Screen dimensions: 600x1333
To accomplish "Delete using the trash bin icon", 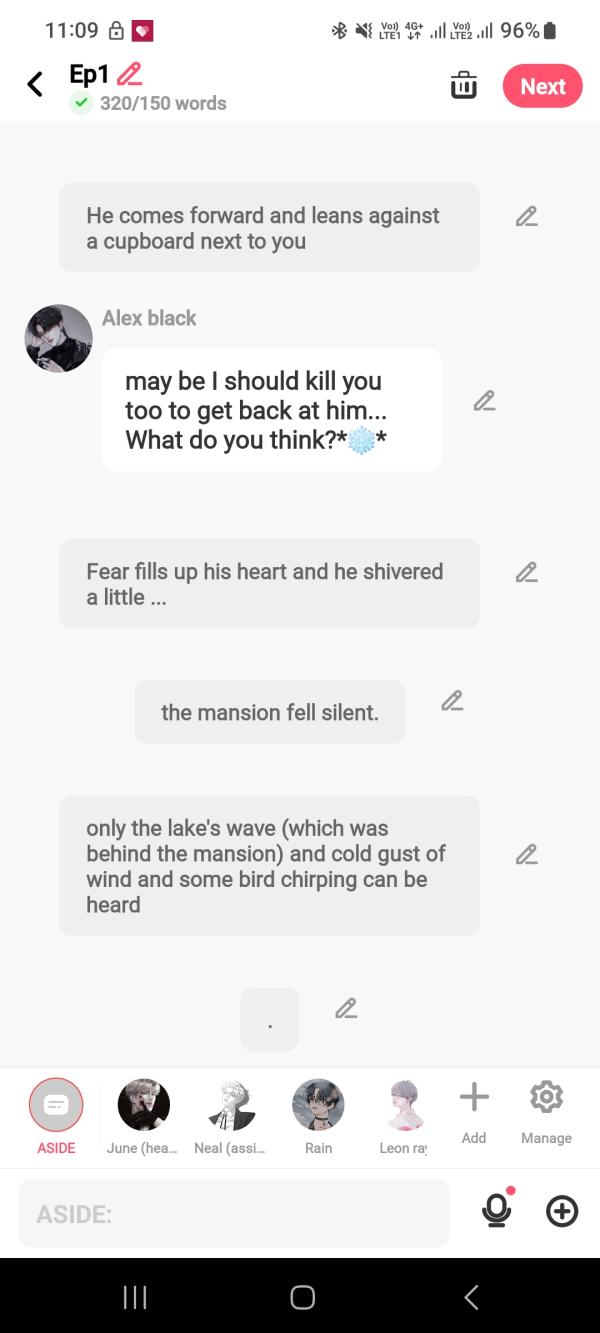I will 464,86.
